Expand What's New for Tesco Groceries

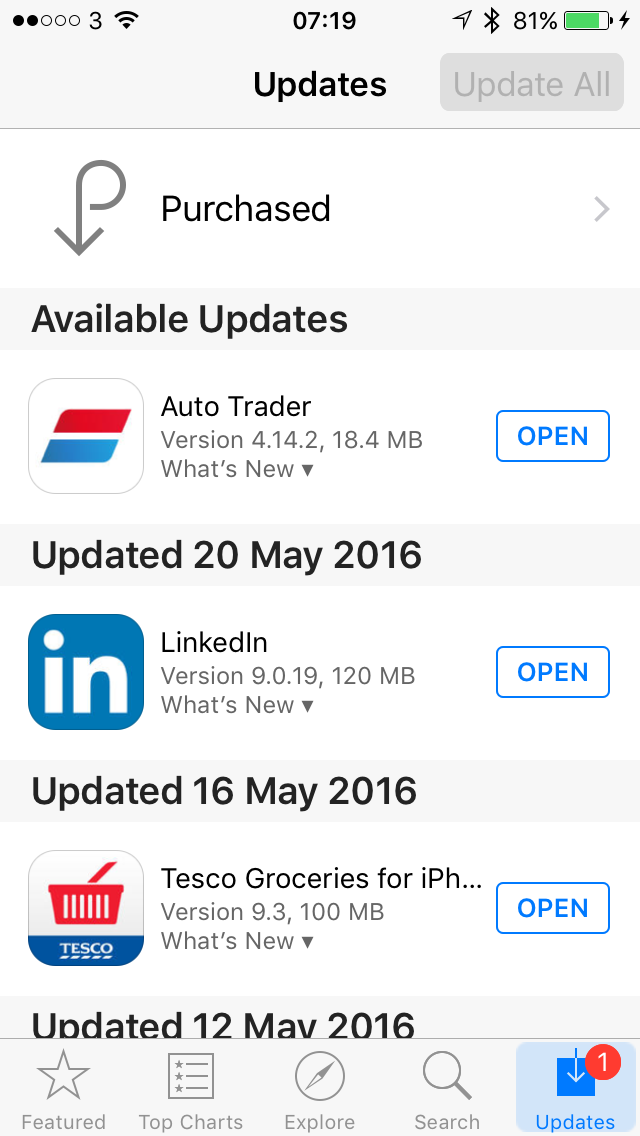click(x=236, y=940)
